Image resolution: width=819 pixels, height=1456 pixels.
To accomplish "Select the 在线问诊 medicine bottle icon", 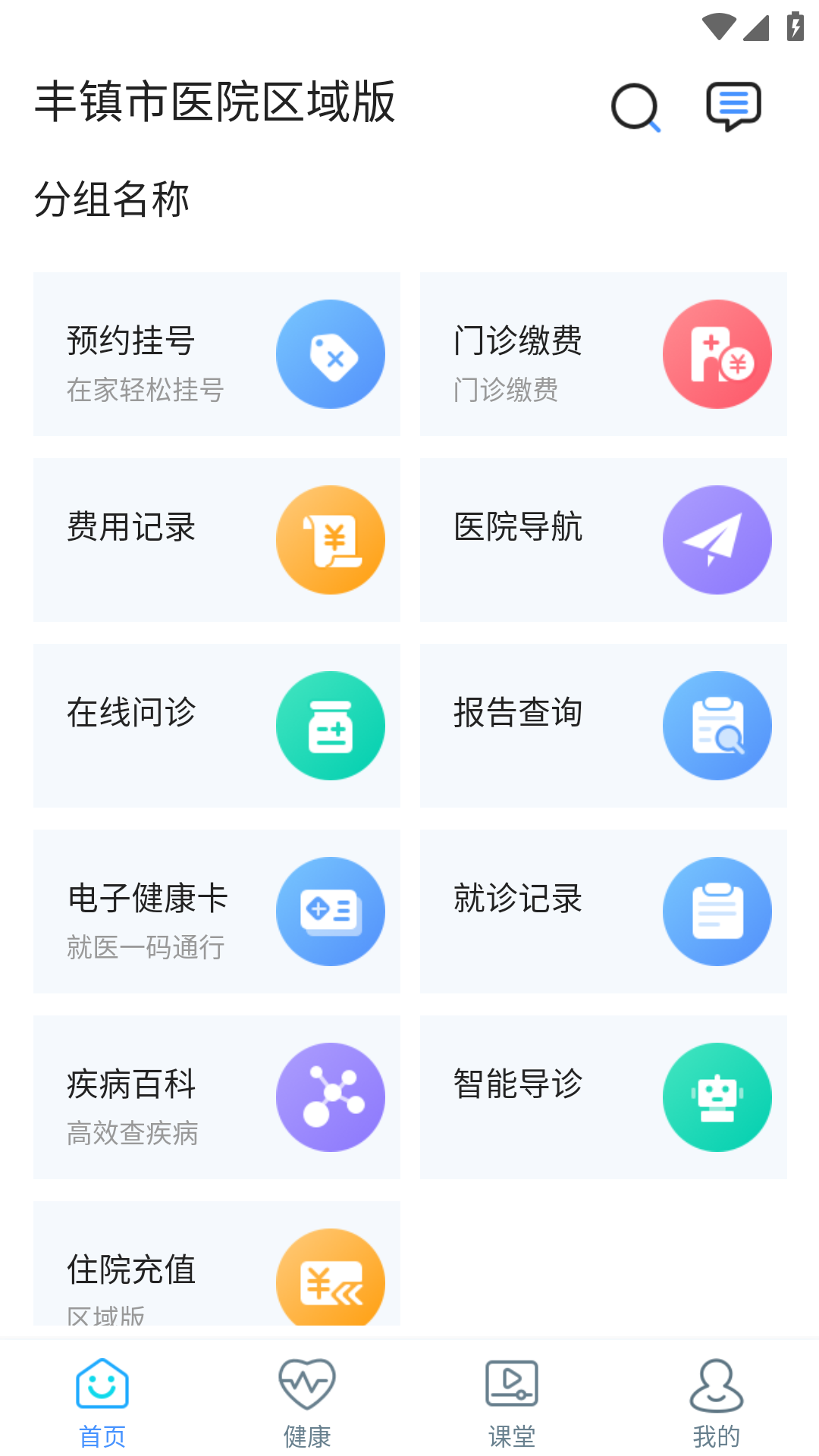I will [331, 725].
